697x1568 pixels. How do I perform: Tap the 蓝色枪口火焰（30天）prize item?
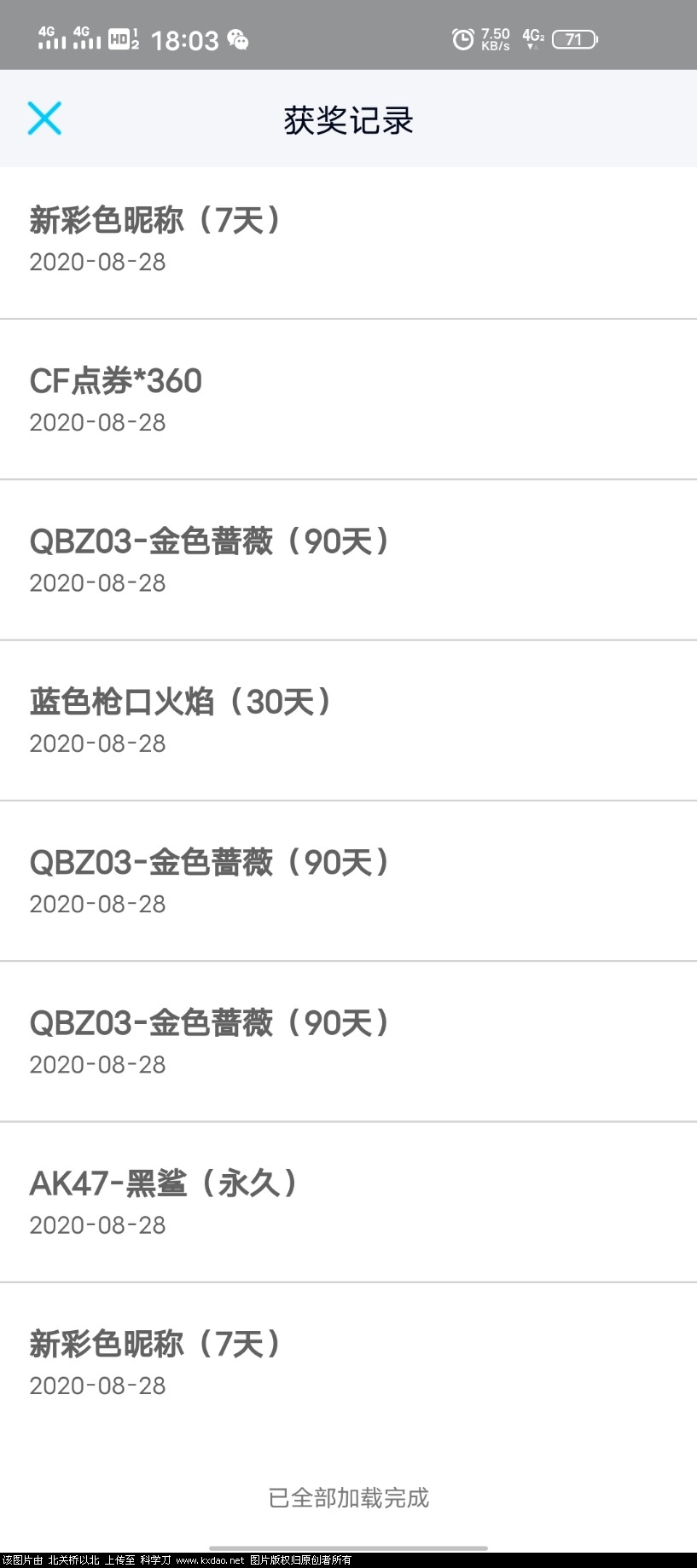(182, 702)
